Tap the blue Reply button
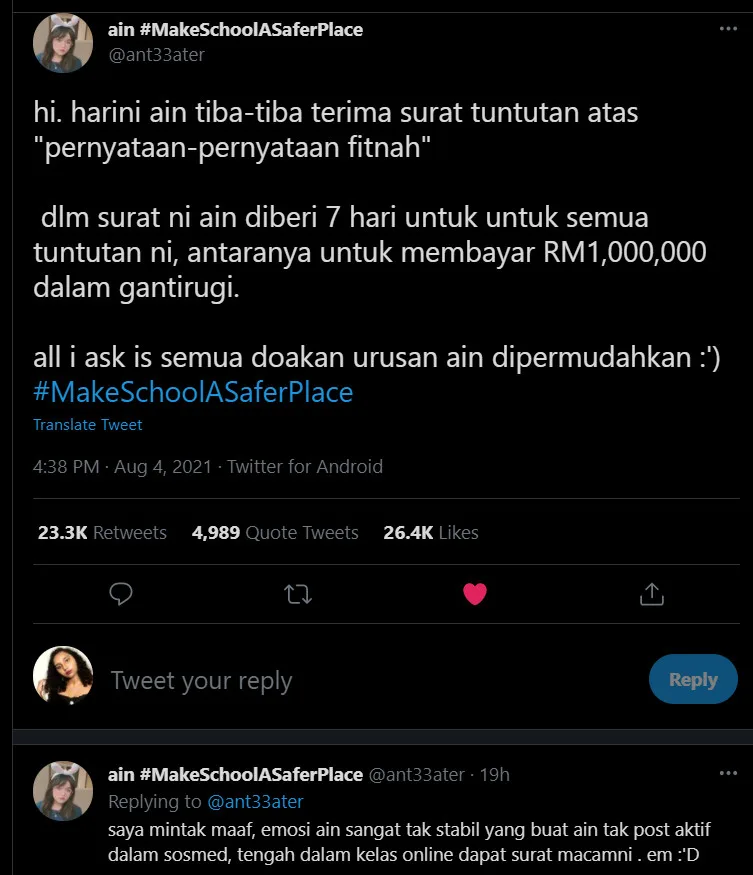The image size is (753, 875). click(x=693, y=679)
